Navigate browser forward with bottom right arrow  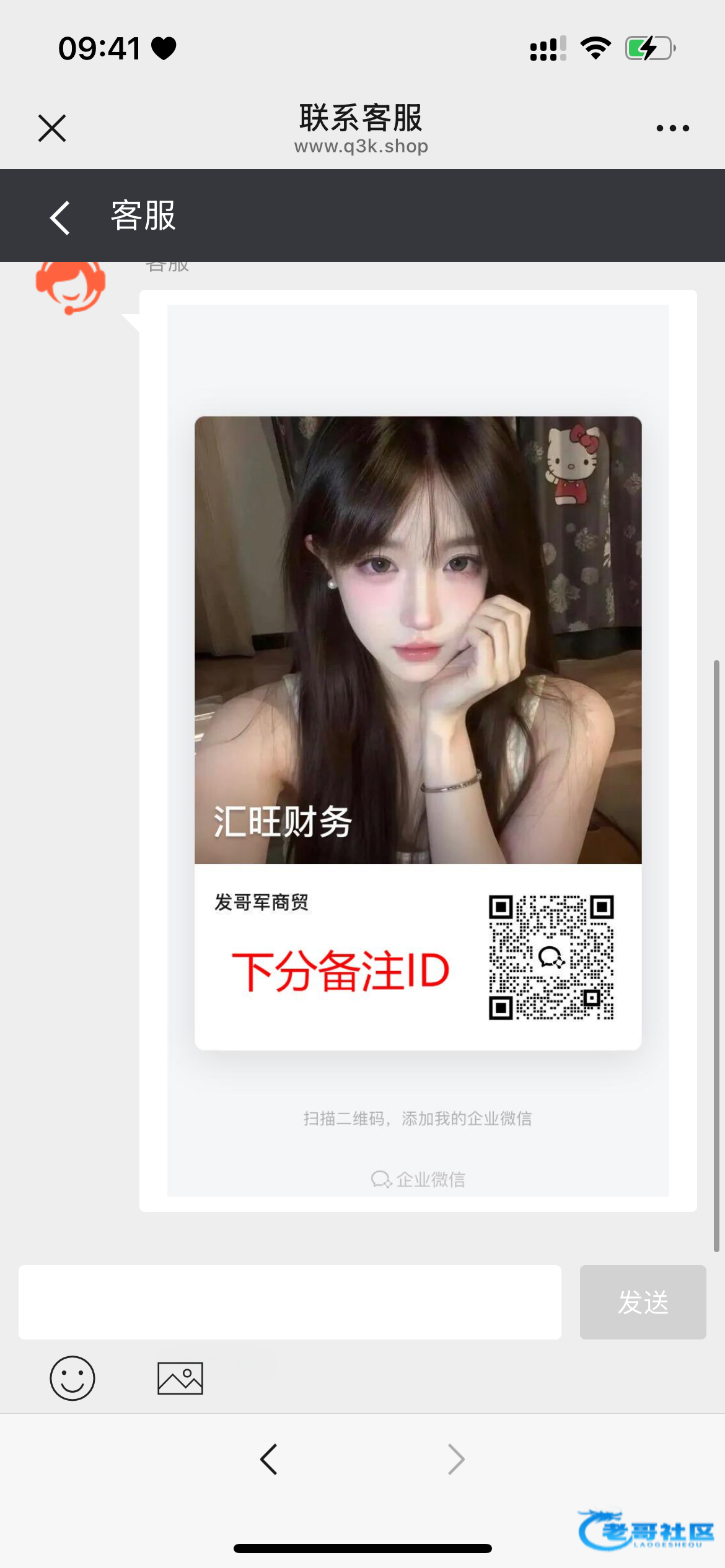coord(456,1460)
